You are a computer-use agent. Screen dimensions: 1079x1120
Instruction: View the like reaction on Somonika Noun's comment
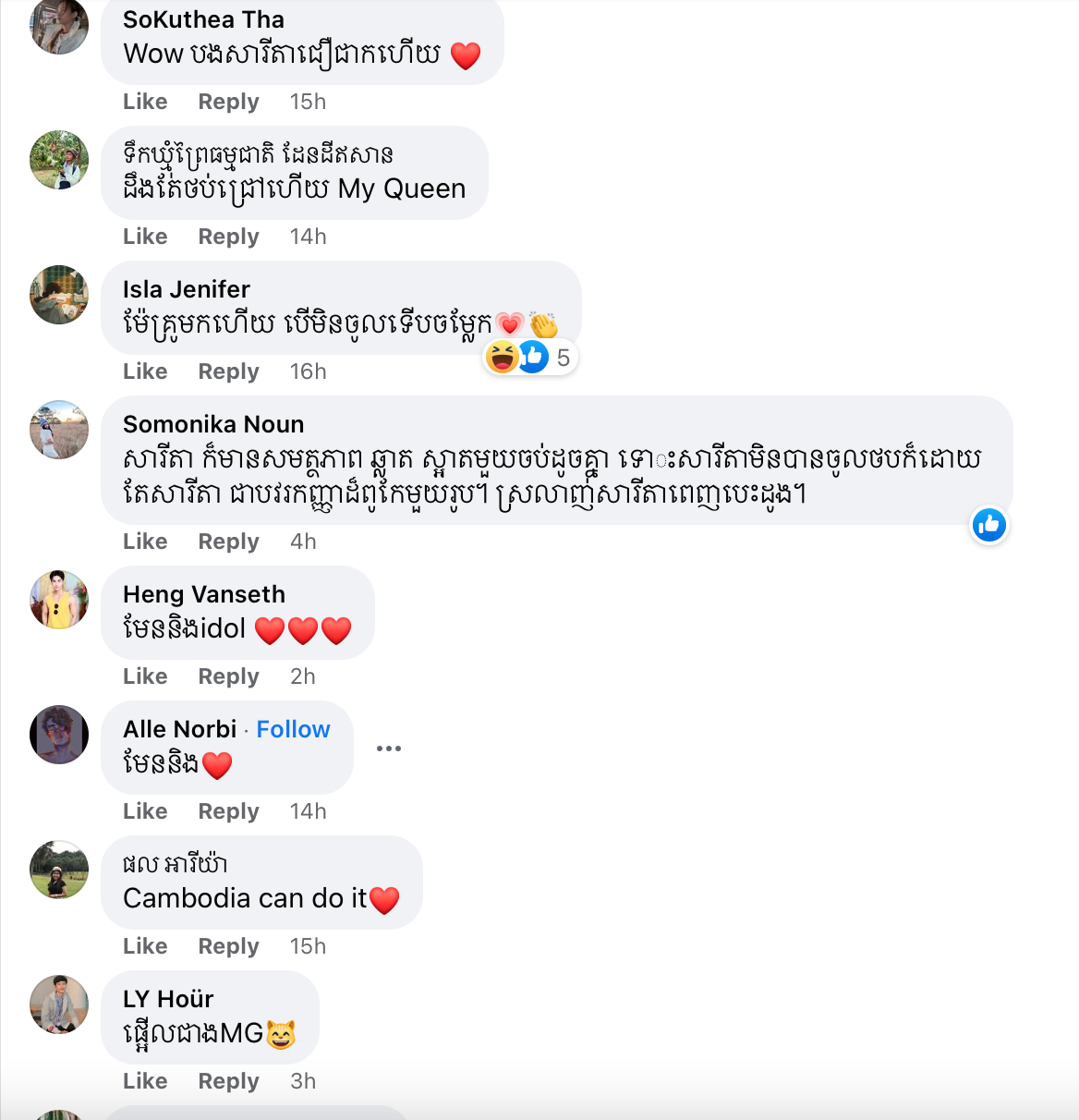988,525
